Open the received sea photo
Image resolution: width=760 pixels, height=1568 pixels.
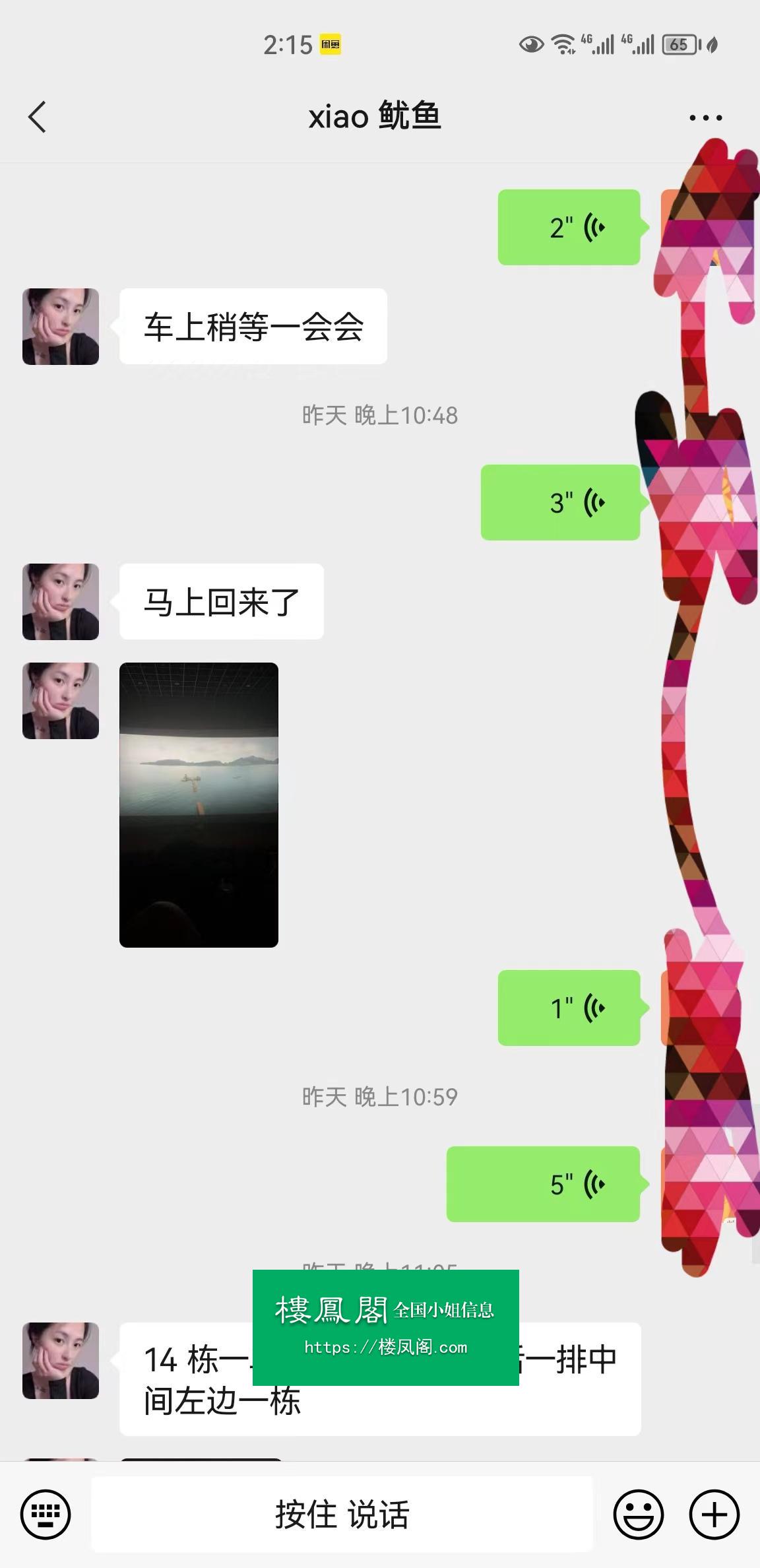(x=199, y=804)
